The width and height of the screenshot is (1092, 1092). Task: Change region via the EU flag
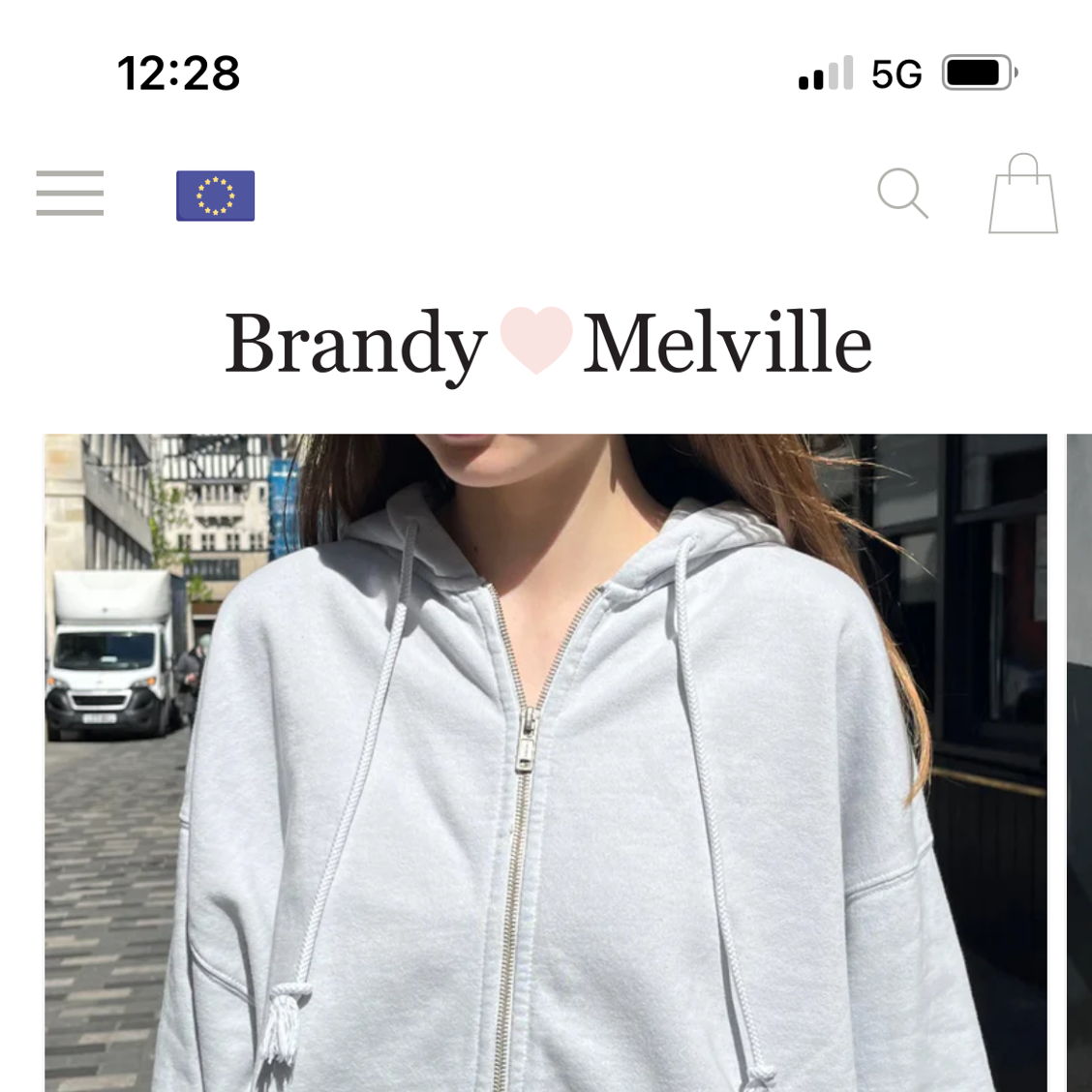point(215,196)
